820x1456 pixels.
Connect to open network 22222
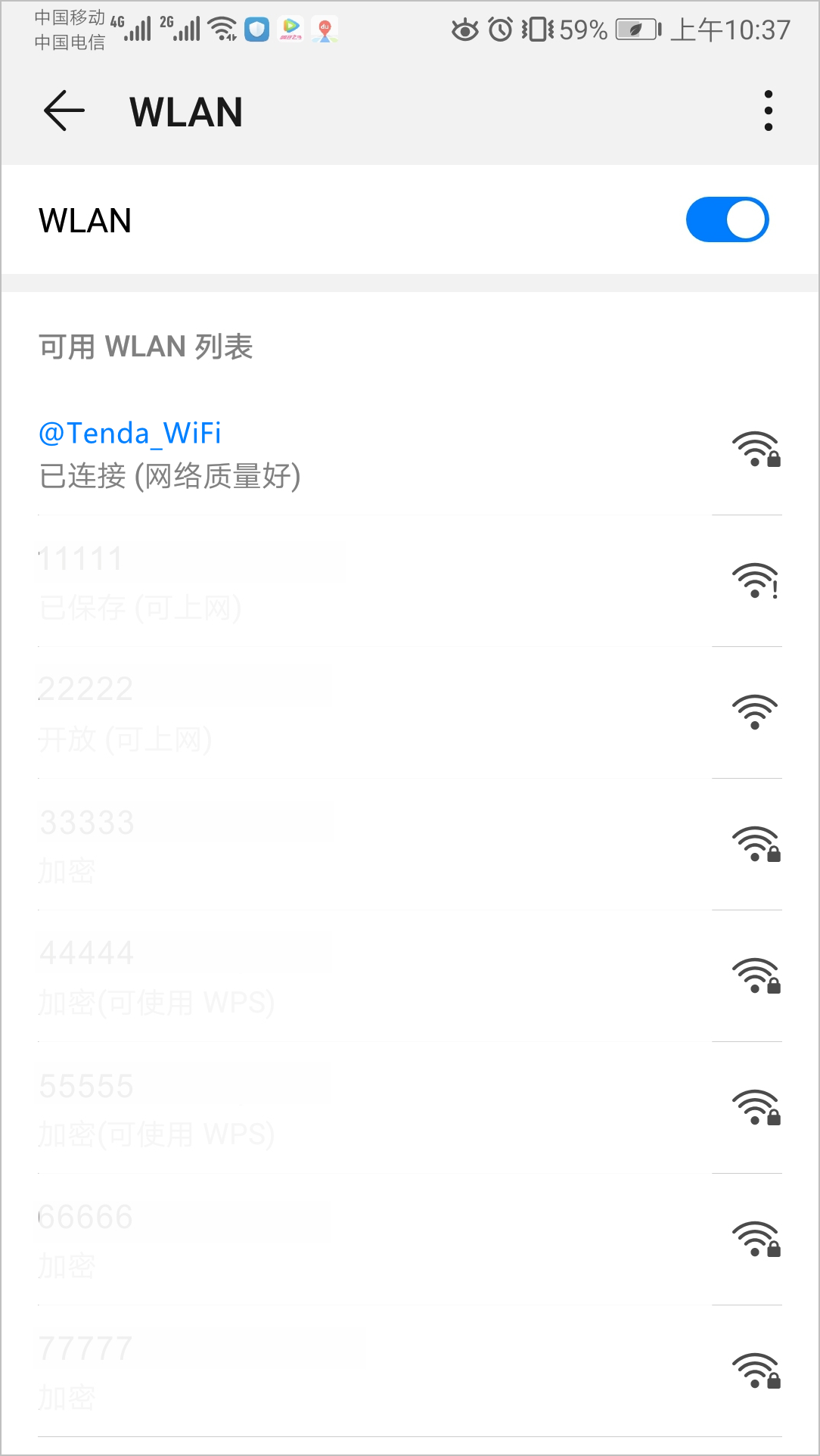click(303, 714)
